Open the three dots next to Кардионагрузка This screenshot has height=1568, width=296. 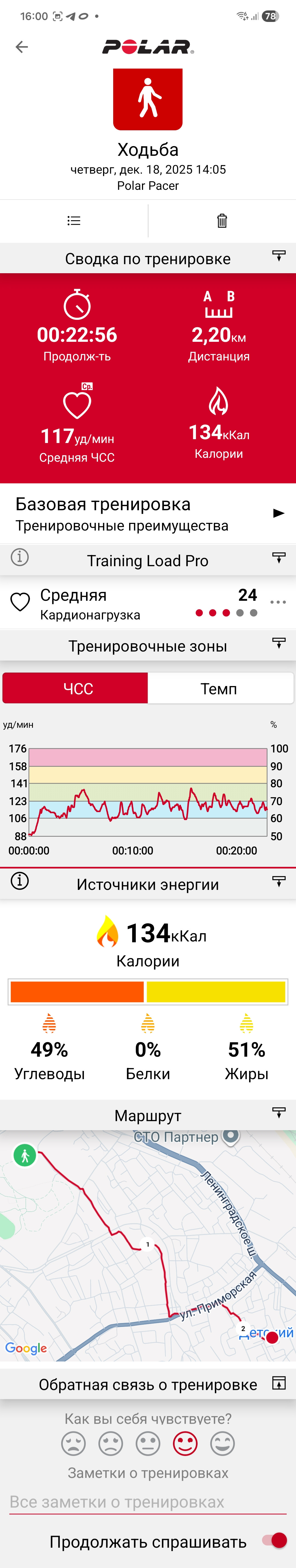(278, 602)
